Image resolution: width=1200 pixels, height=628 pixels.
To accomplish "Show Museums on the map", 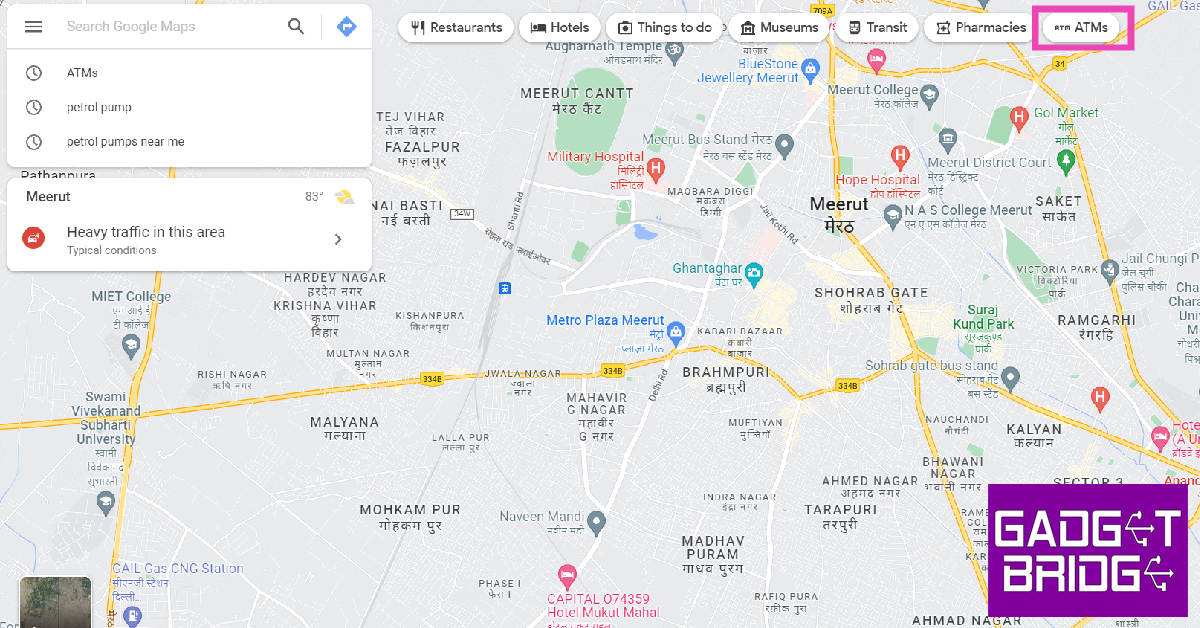I will pyautogui.click(x=778, y=27).
